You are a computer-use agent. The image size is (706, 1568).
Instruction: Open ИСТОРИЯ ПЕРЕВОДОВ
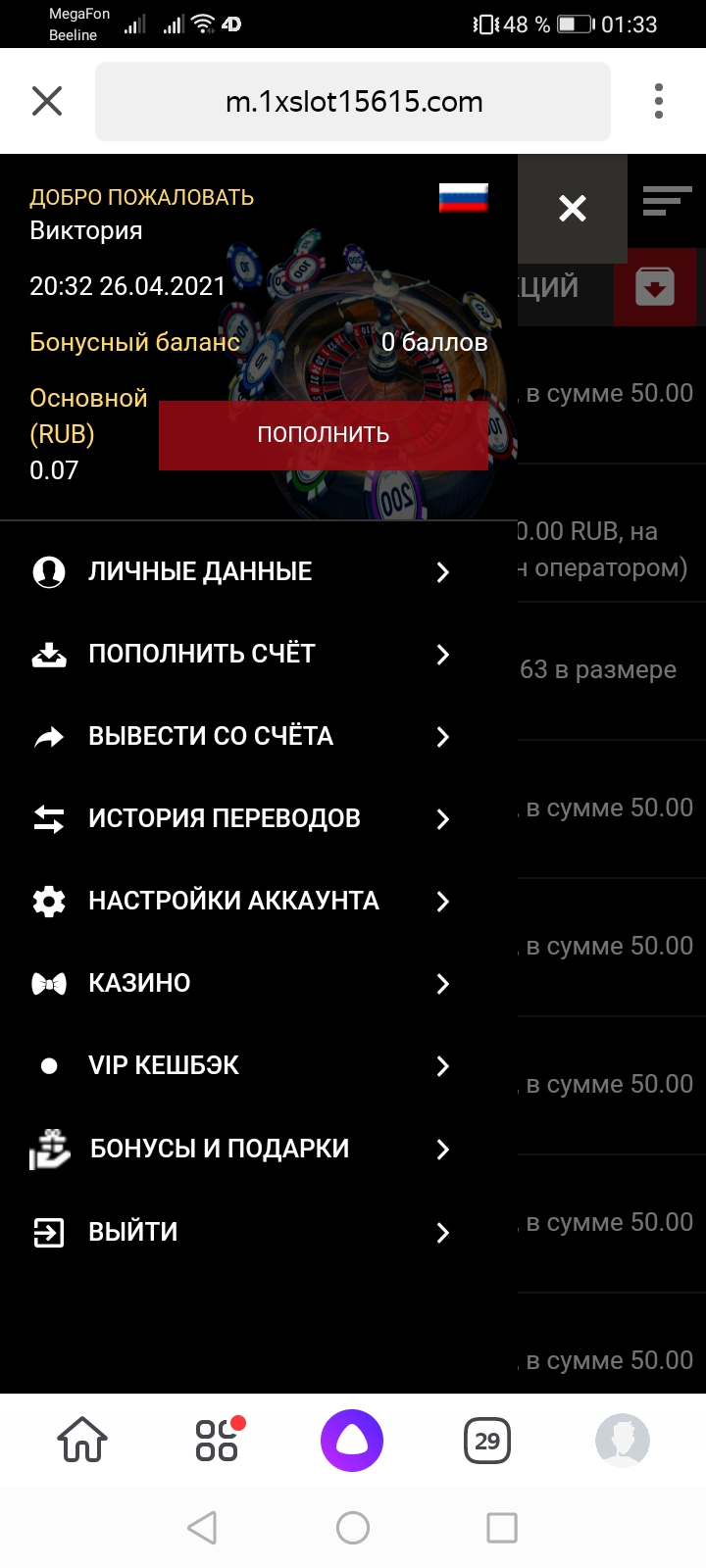click(240, 818)
